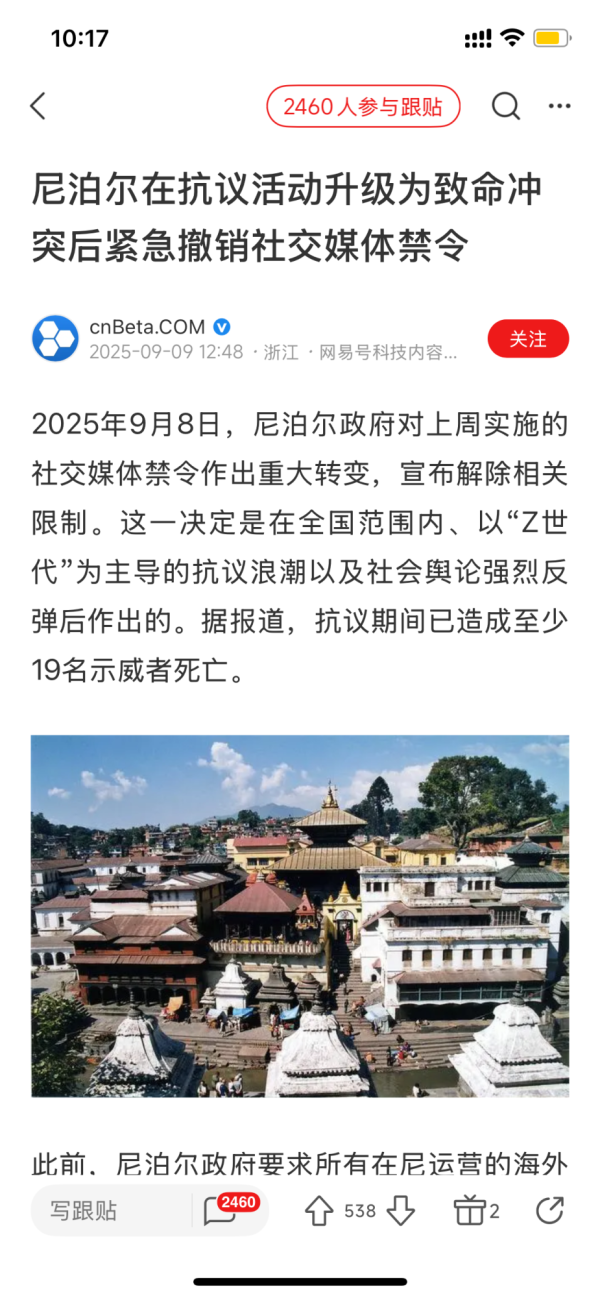Screen dimensions: 600x1298
Task: Open the search magnifier icon
Action: click(x=506, y=107)
